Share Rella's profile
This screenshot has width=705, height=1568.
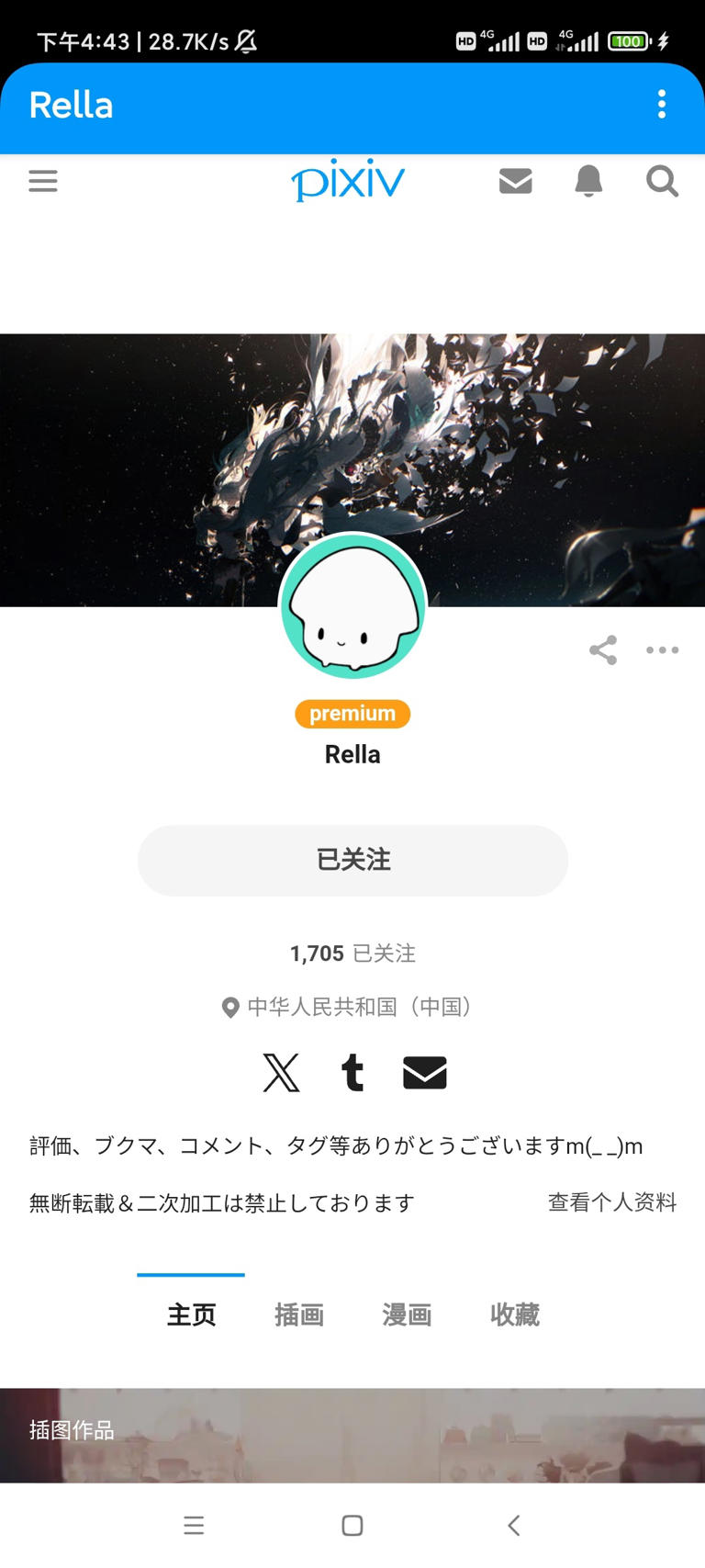603,649
